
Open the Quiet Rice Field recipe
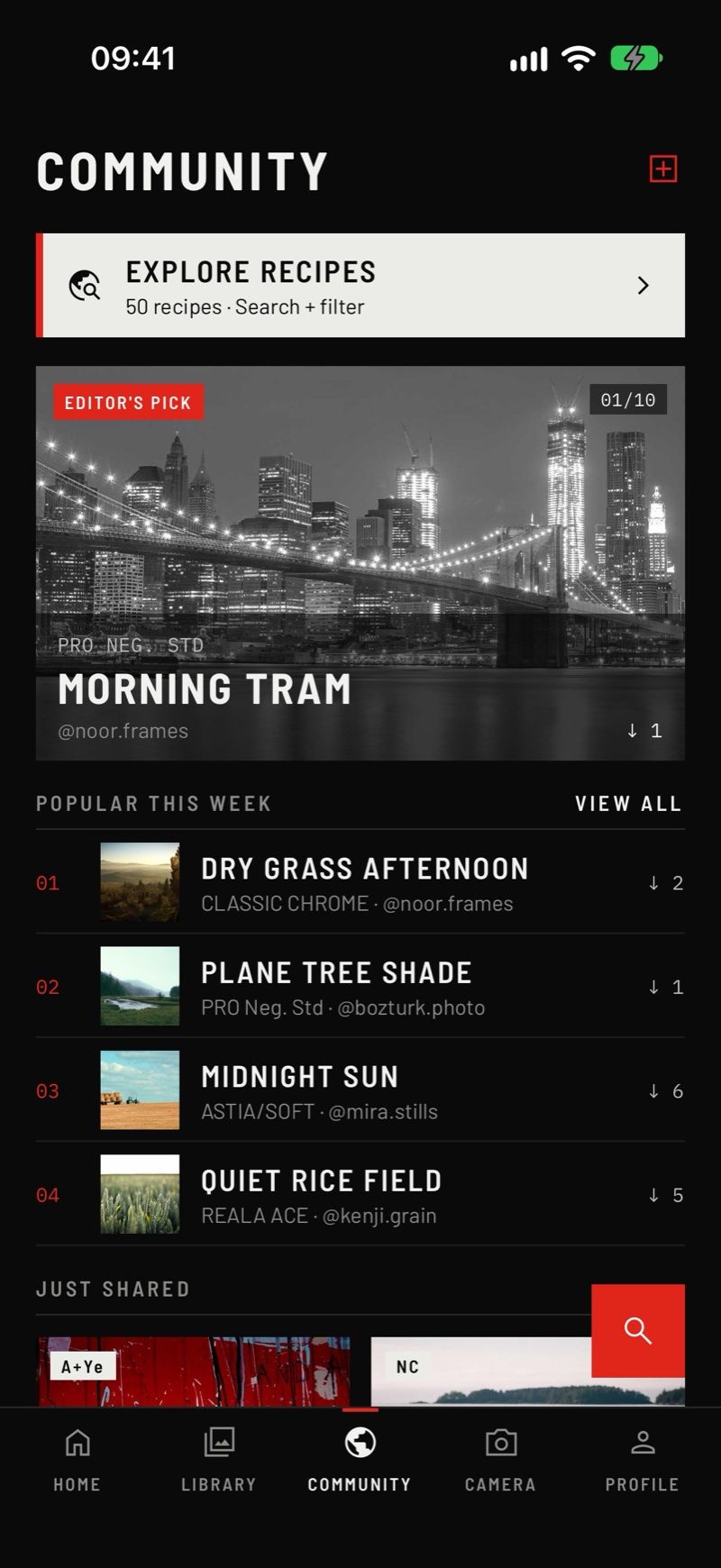(x=360, y=1195)
